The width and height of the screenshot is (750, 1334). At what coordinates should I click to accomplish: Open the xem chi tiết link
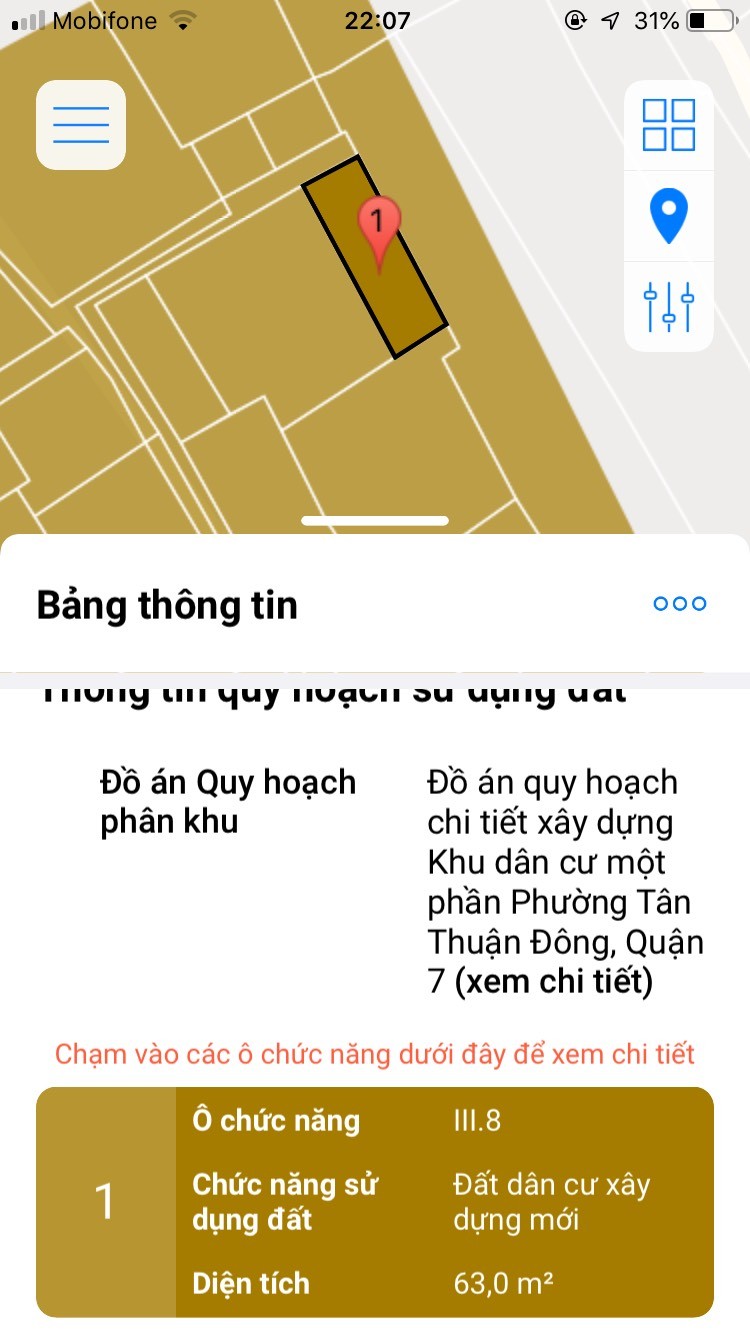click(553, 983)
